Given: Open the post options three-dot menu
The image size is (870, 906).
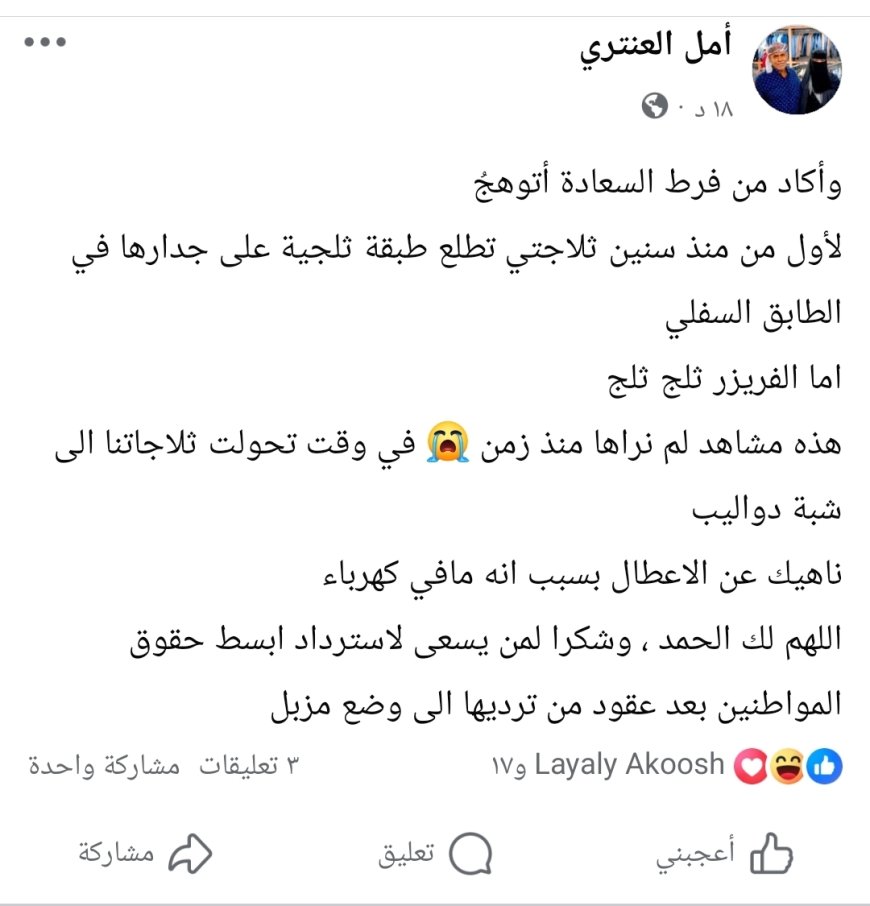Looking at the screenshot, I should pos(45,42).
